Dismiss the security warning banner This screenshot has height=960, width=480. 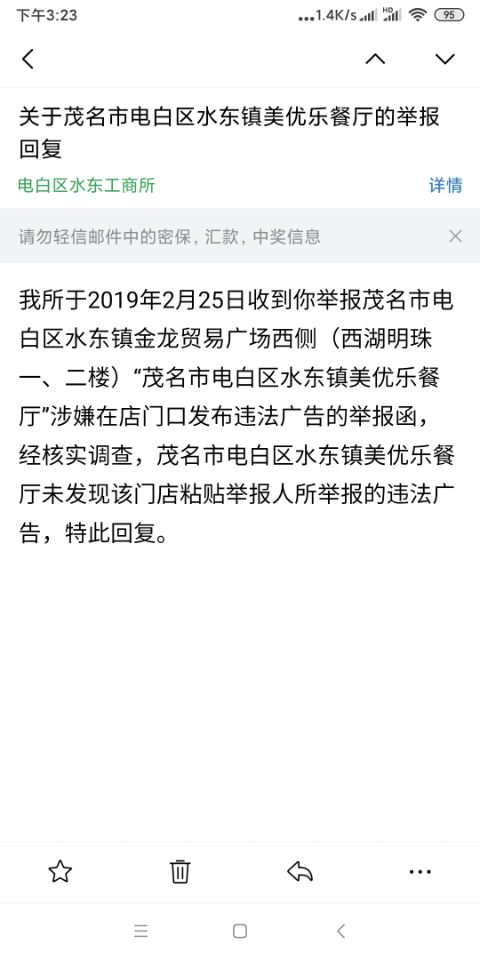coord(456,236)
